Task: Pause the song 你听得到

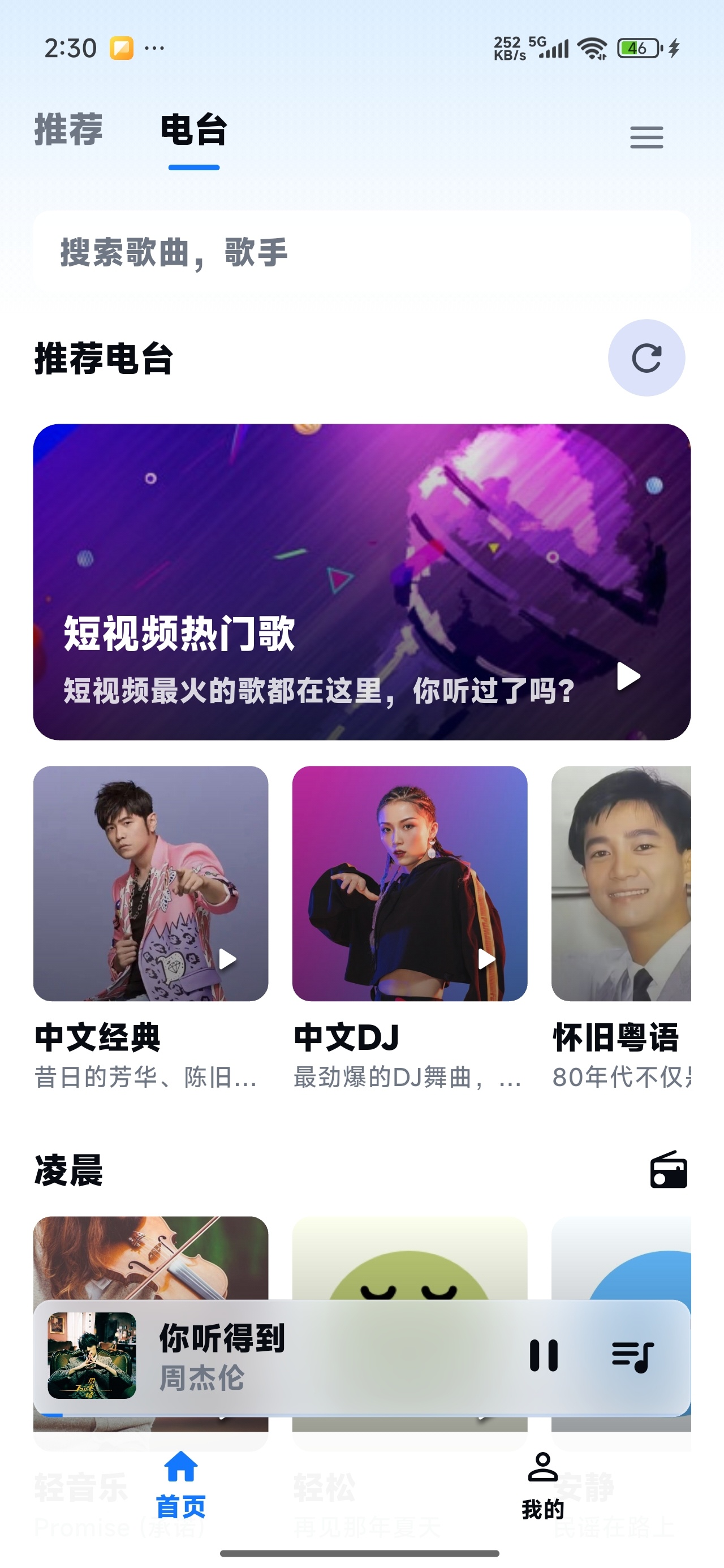Action: (544, 1355)
